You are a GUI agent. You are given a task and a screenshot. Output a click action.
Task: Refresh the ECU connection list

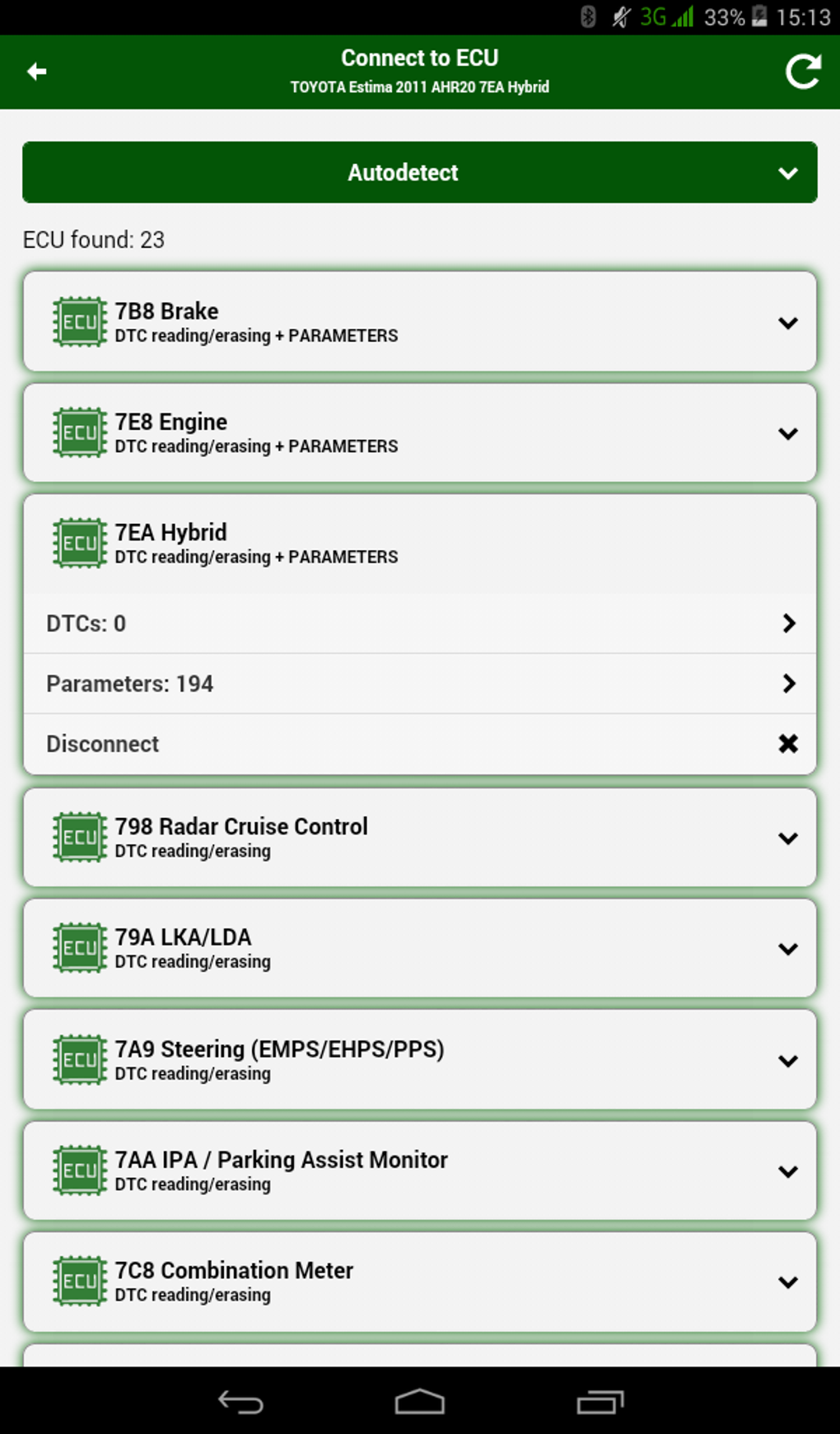click(x=803, y=72)
